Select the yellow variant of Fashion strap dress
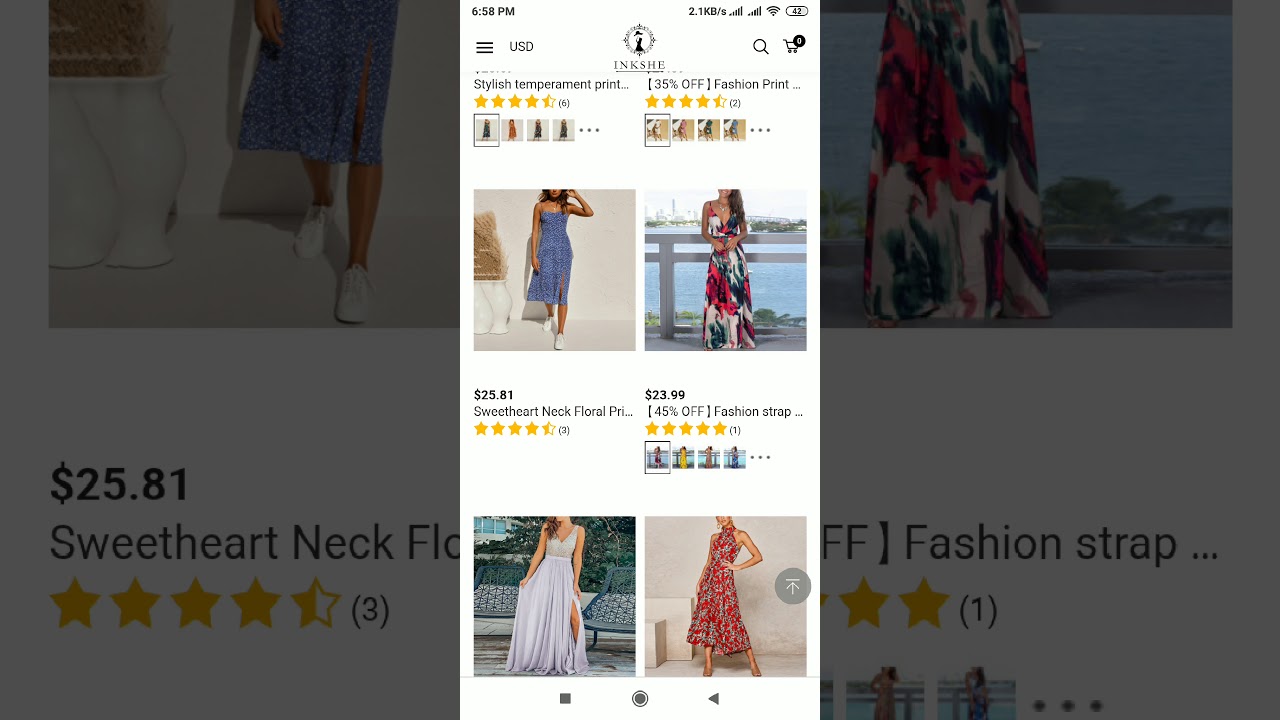Viewport: 1280px width, 720px height. (684, 458)
